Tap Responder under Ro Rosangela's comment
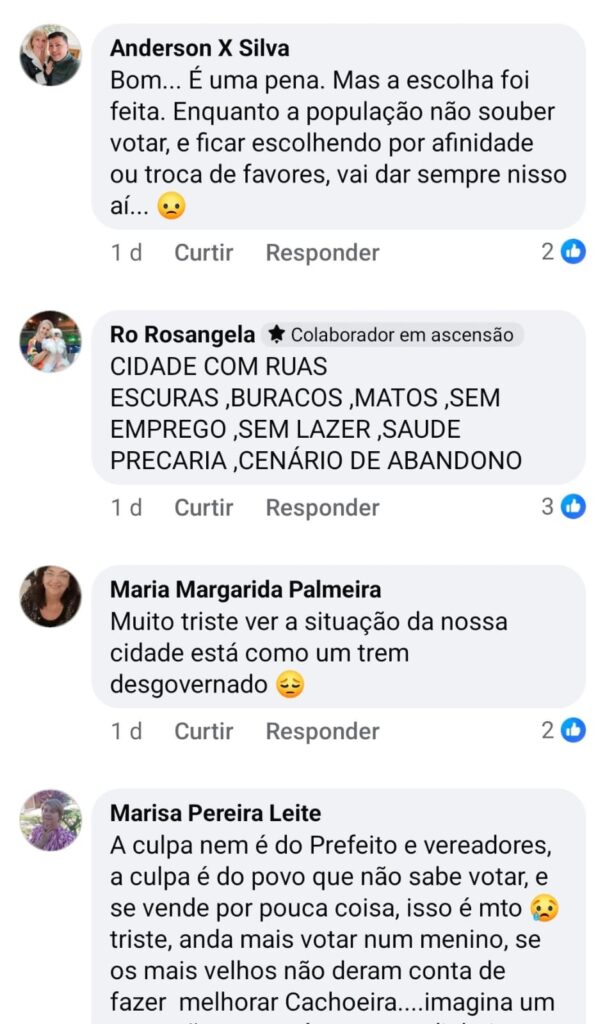Screen dimensions: 605x1024 (322, 508)
